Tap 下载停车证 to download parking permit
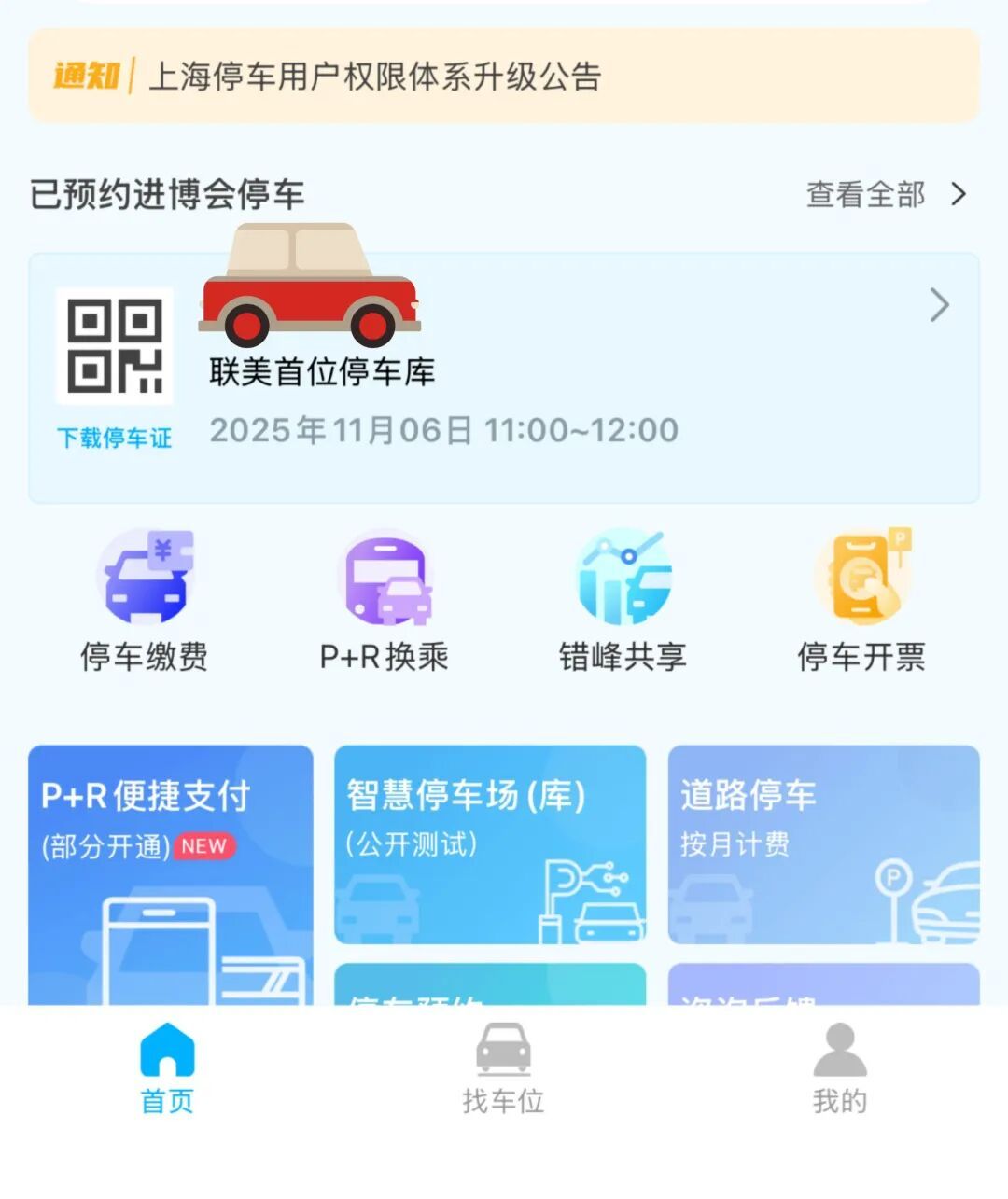Viewport: 1008px width, 1199px height. [115, 438]
